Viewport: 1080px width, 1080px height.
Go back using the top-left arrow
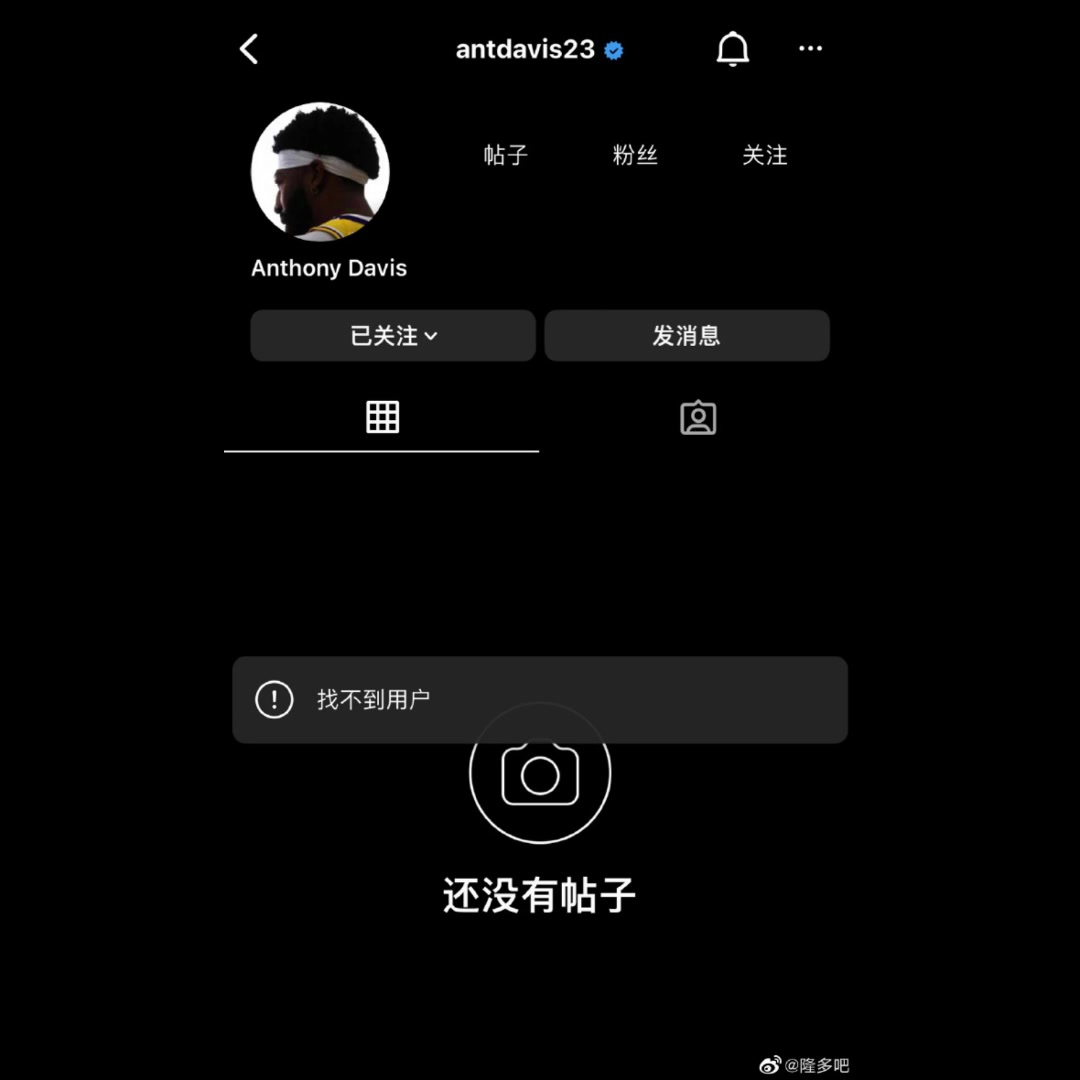coord(250,49)
